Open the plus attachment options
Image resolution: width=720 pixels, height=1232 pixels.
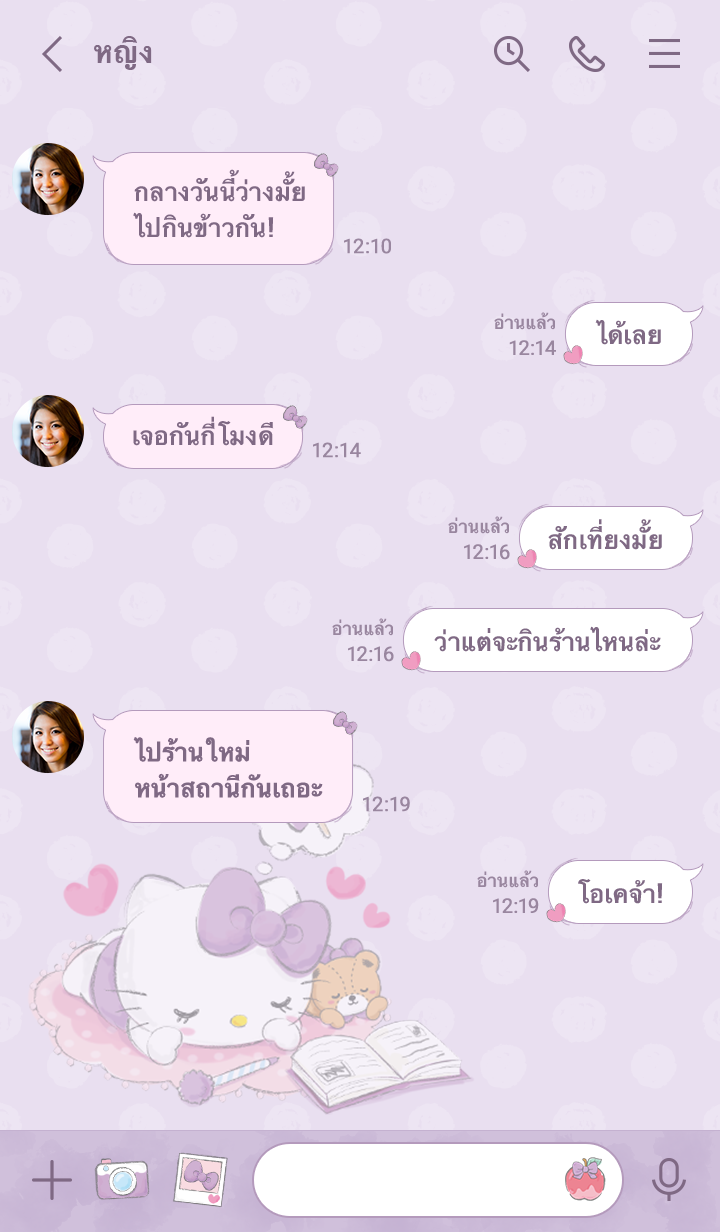click(51, 1181)
